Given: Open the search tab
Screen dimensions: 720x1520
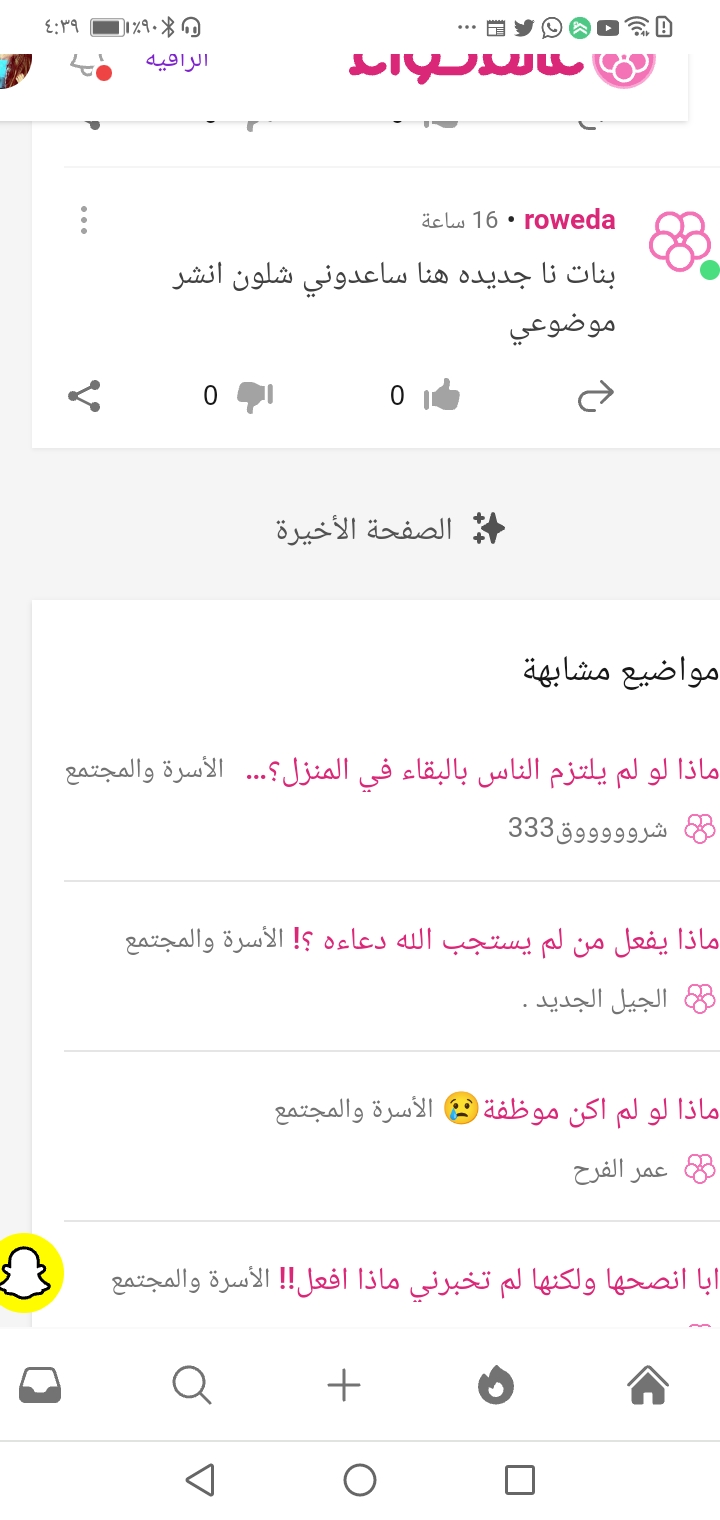Looking at the screenshot, I should click(x=191, y=1385).
